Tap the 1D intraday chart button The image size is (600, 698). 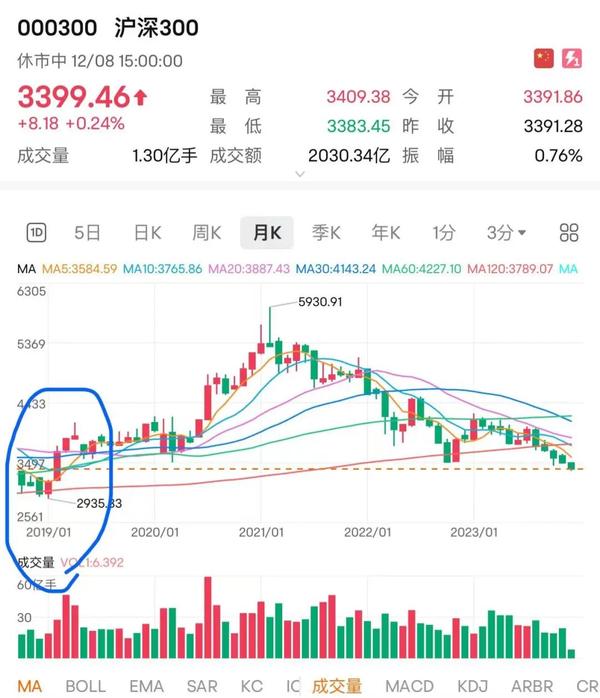(36, 233)
